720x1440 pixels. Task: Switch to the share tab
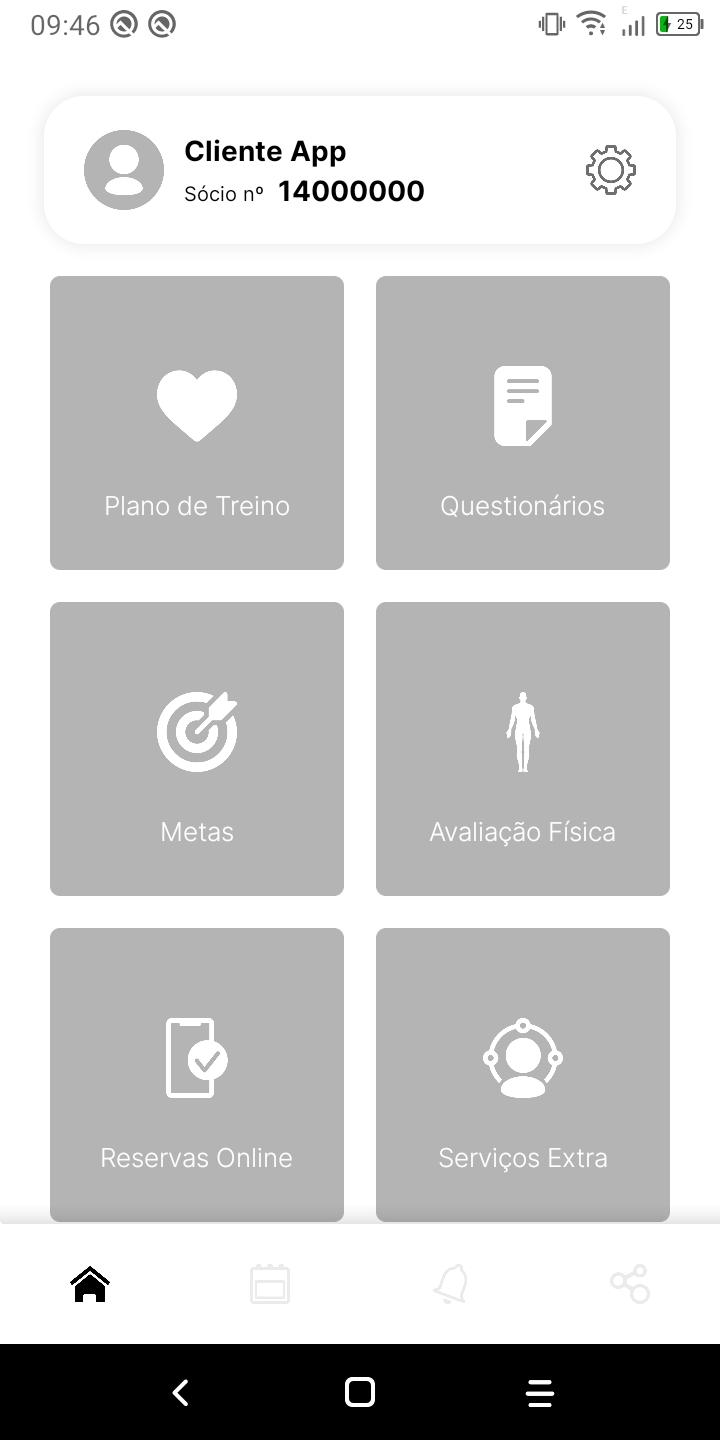pyautogui.click(x=630, y=1284)
